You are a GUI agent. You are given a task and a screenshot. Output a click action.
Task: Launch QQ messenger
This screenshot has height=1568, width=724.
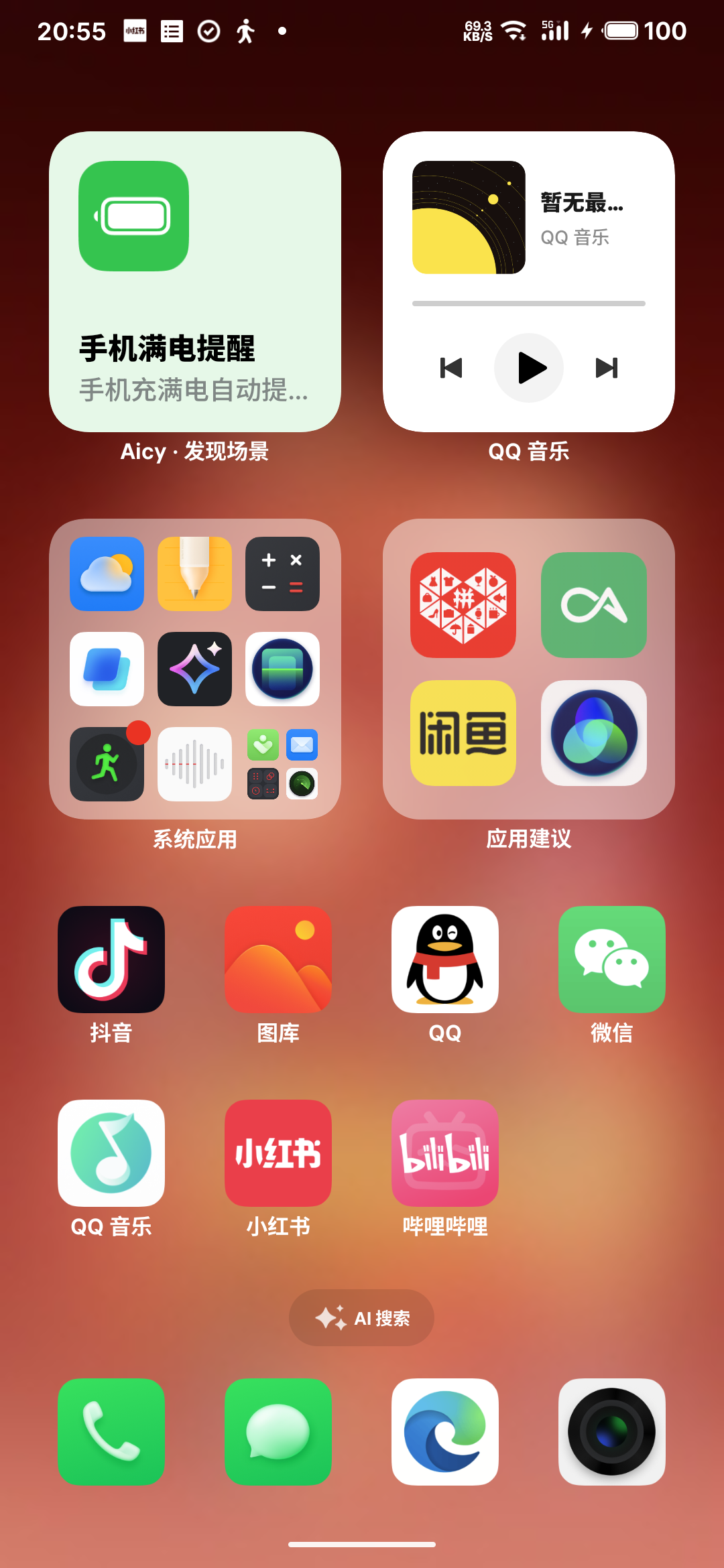click(445, 960)
